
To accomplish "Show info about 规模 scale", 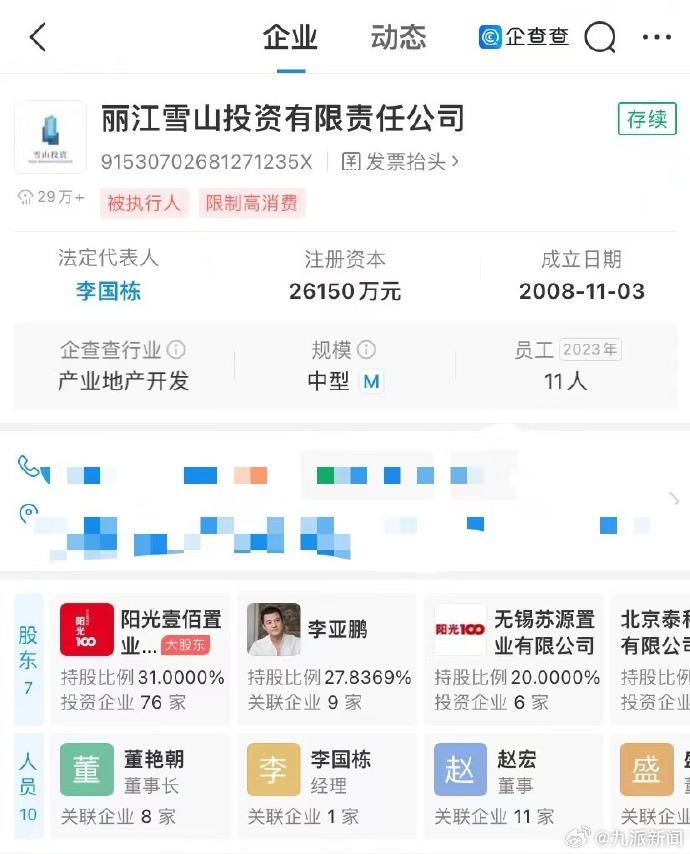I will tap(366, 350).
